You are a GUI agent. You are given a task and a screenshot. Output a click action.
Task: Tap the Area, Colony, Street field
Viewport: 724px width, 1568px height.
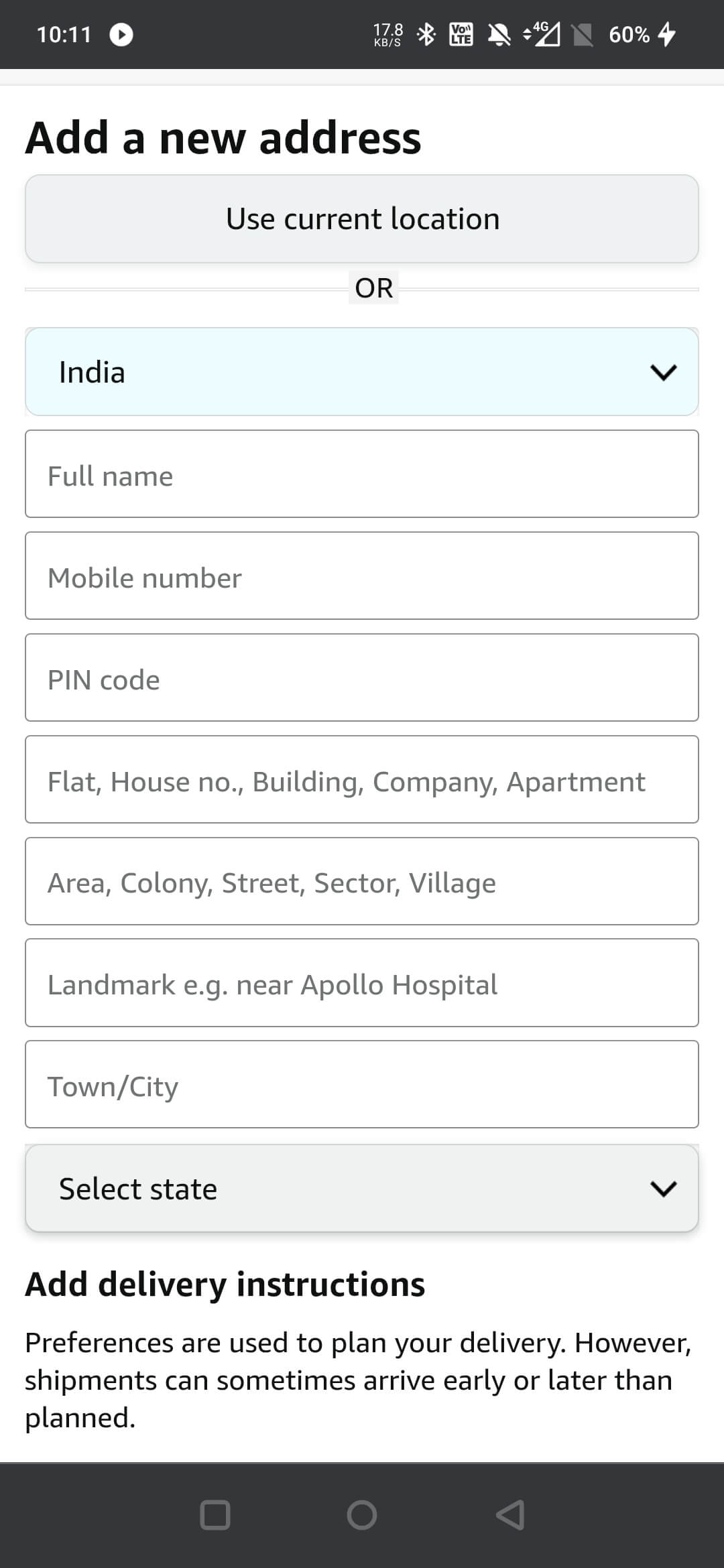pyautogui.click(x=362, y=881)
